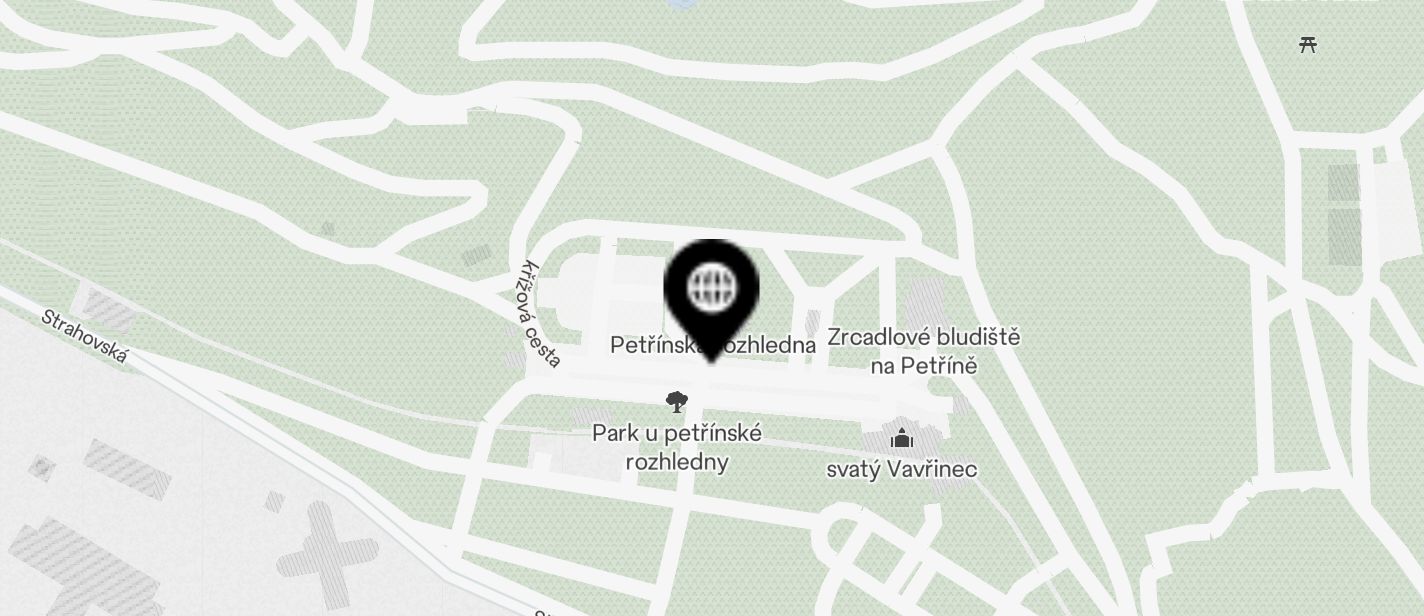Open the svatý Vavřinec church marker

coord(901,439)
